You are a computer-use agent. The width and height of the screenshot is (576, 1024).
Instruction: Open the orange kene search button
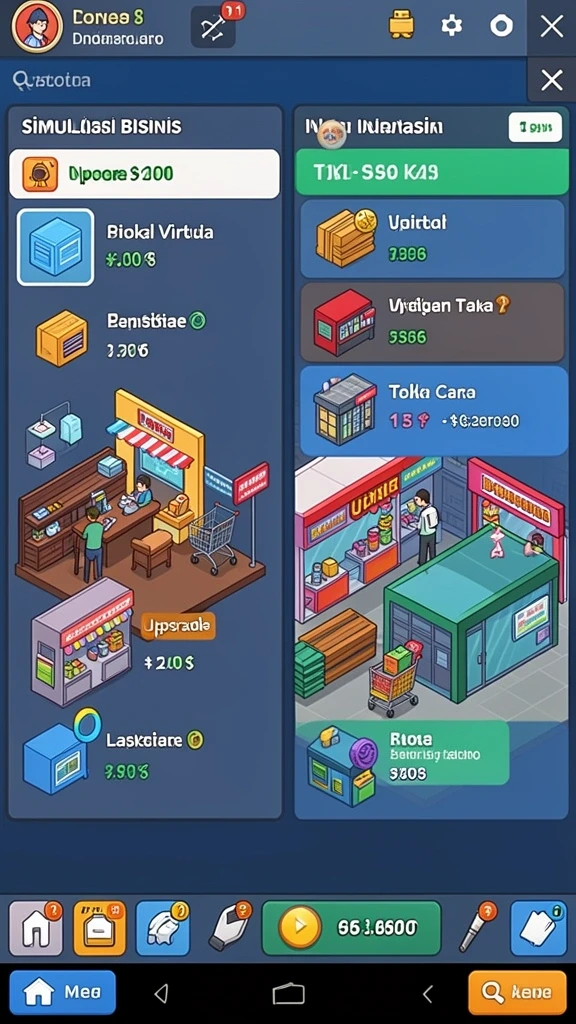tap(517, 993)
